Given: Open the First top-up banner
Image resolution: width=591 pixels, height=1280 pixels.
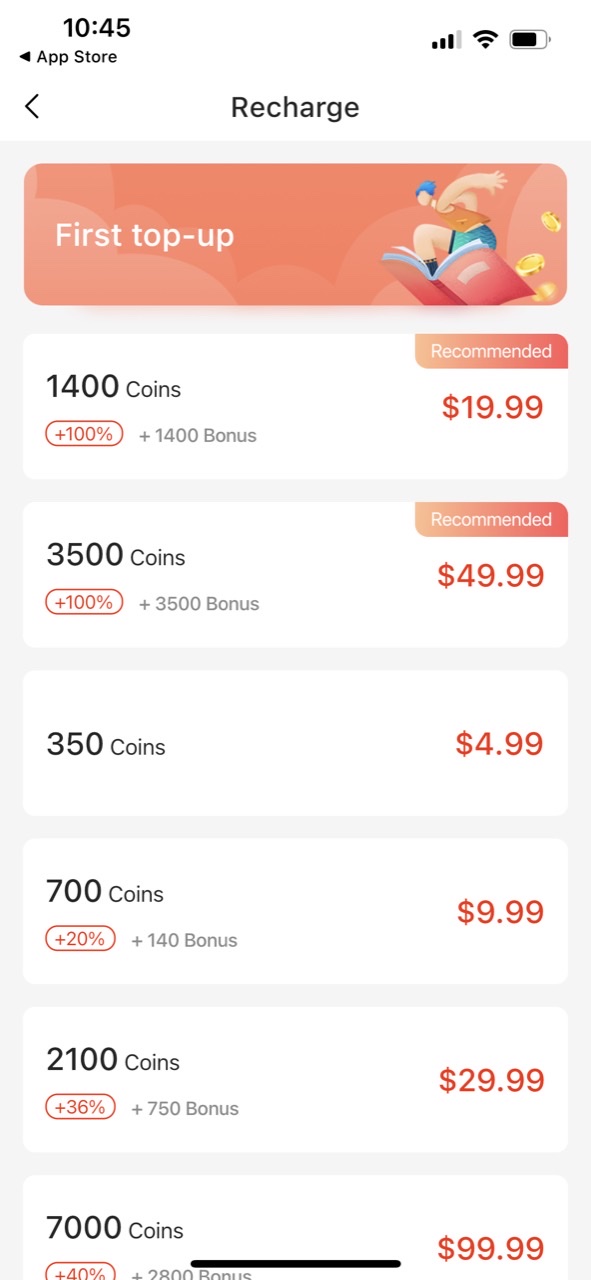Looking at the screenshot, I should (x=295, y=234).
